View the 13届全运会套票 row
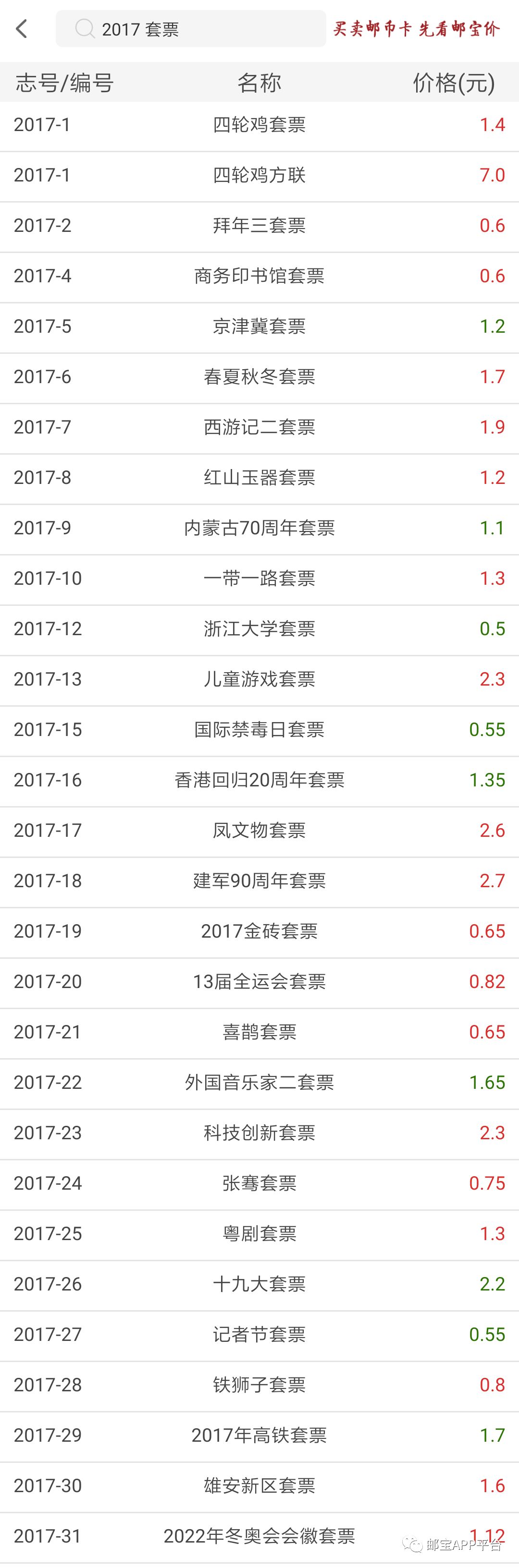The width and height of the screenshot is (519, 1568). click(259, 982)
